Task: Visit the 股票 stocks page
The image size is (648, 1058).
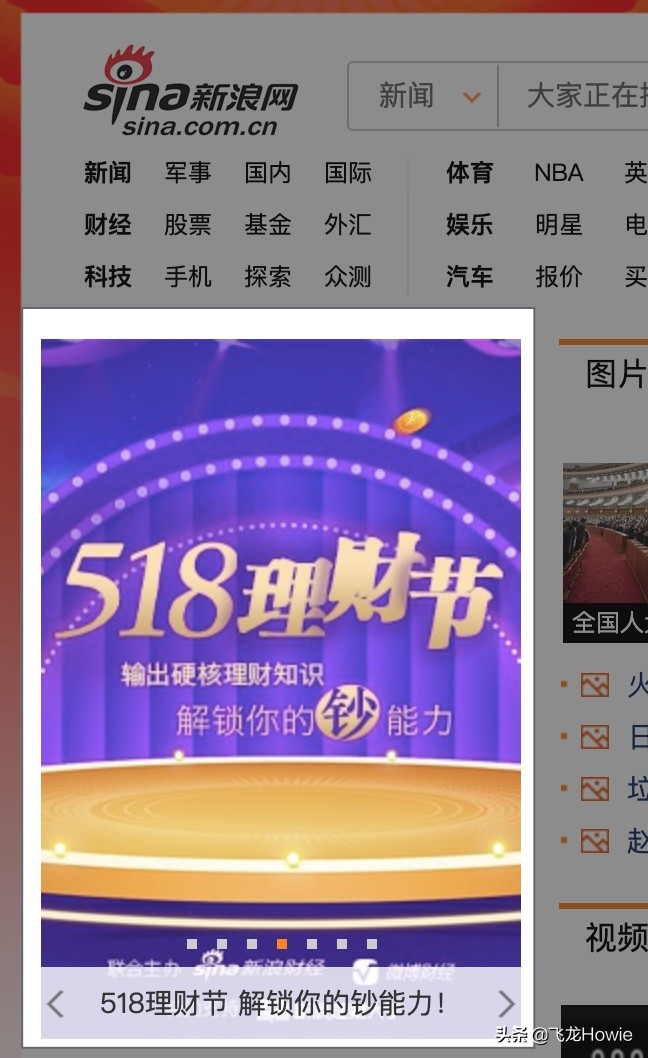Action: coord(188,225)
